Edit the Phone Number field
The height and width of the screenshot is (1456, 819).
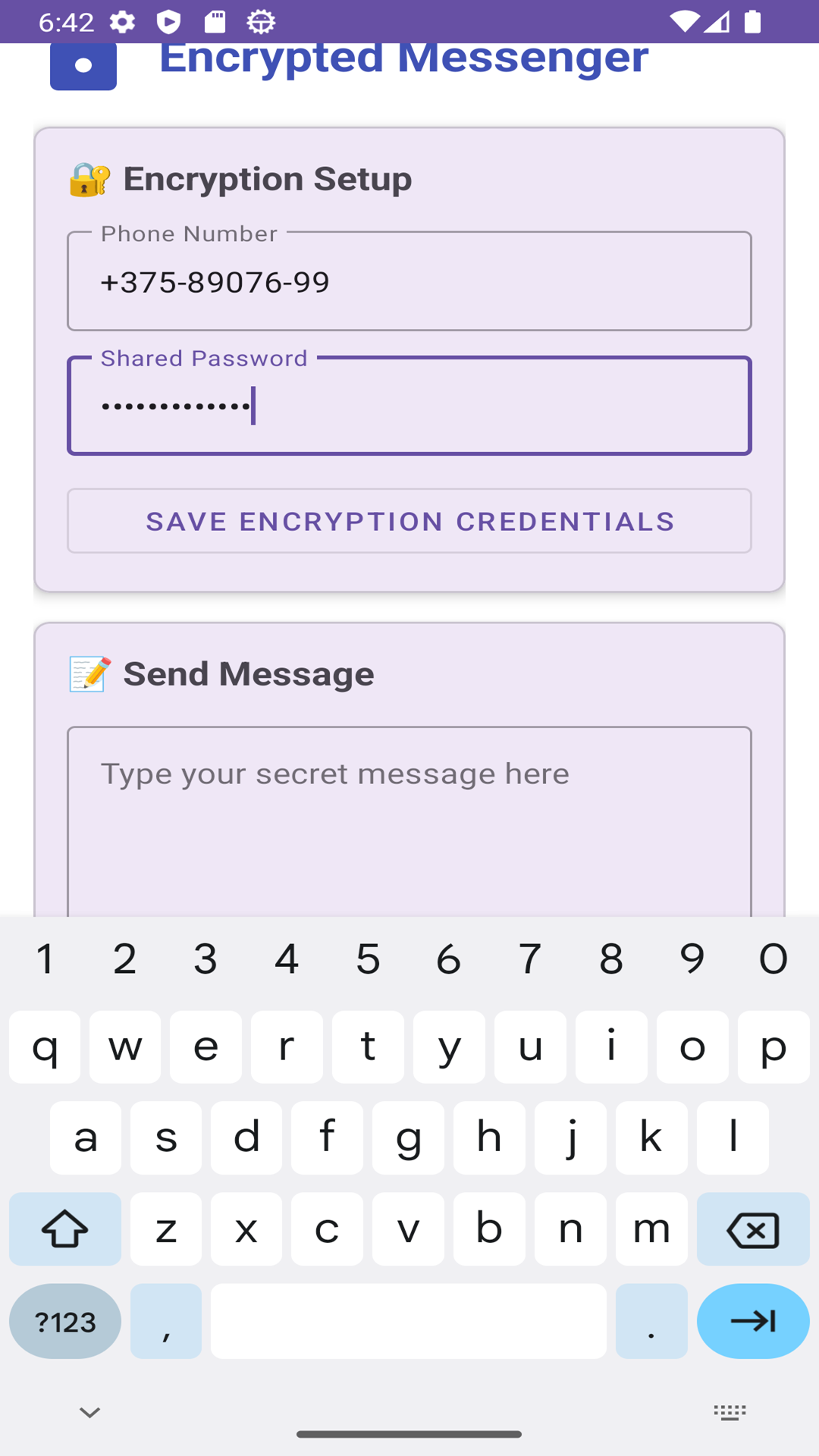pyautogui.click(x=409, y=281)
